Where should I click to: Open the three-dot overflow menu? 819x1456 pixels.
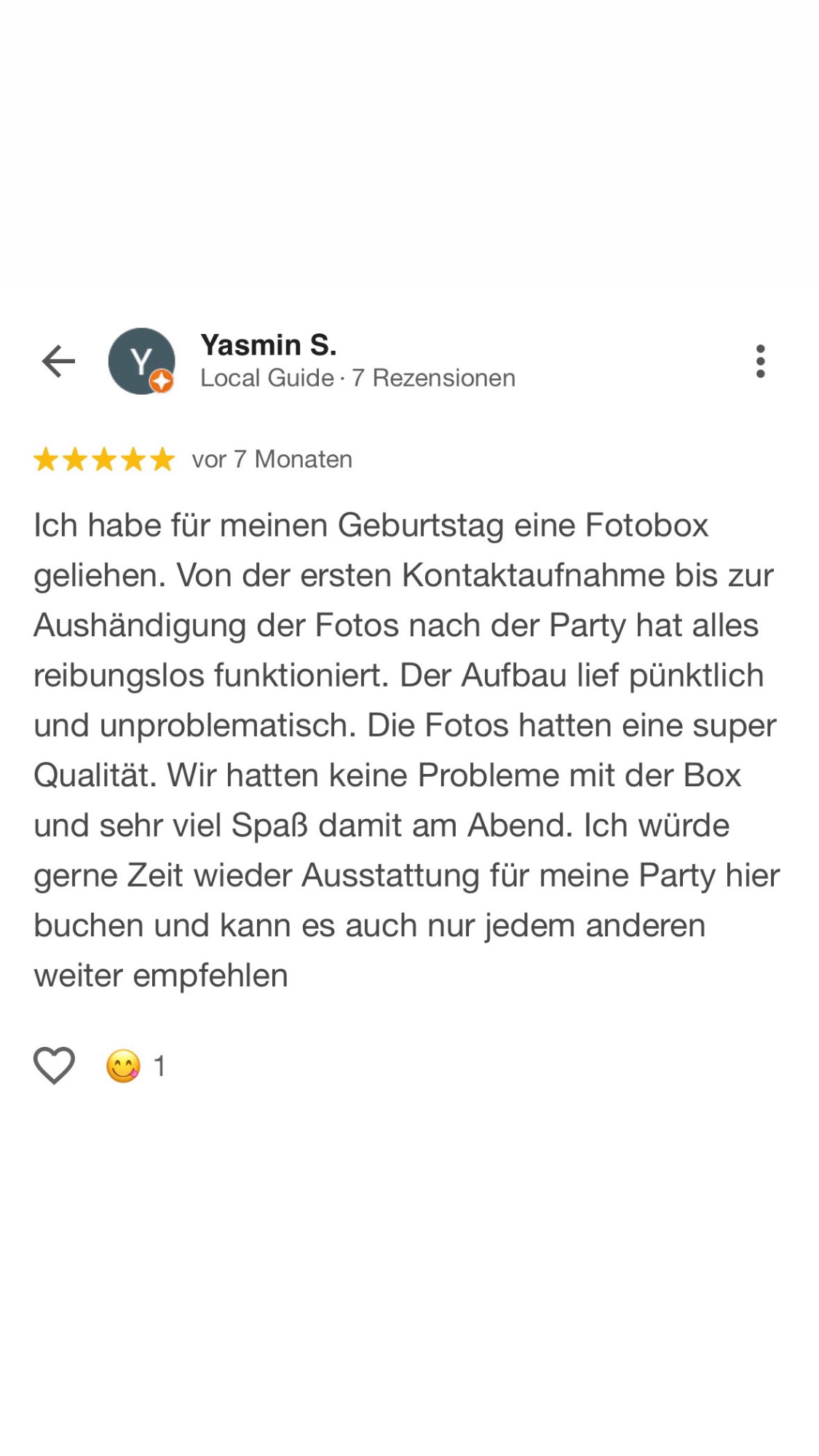[x=760, y=361]
